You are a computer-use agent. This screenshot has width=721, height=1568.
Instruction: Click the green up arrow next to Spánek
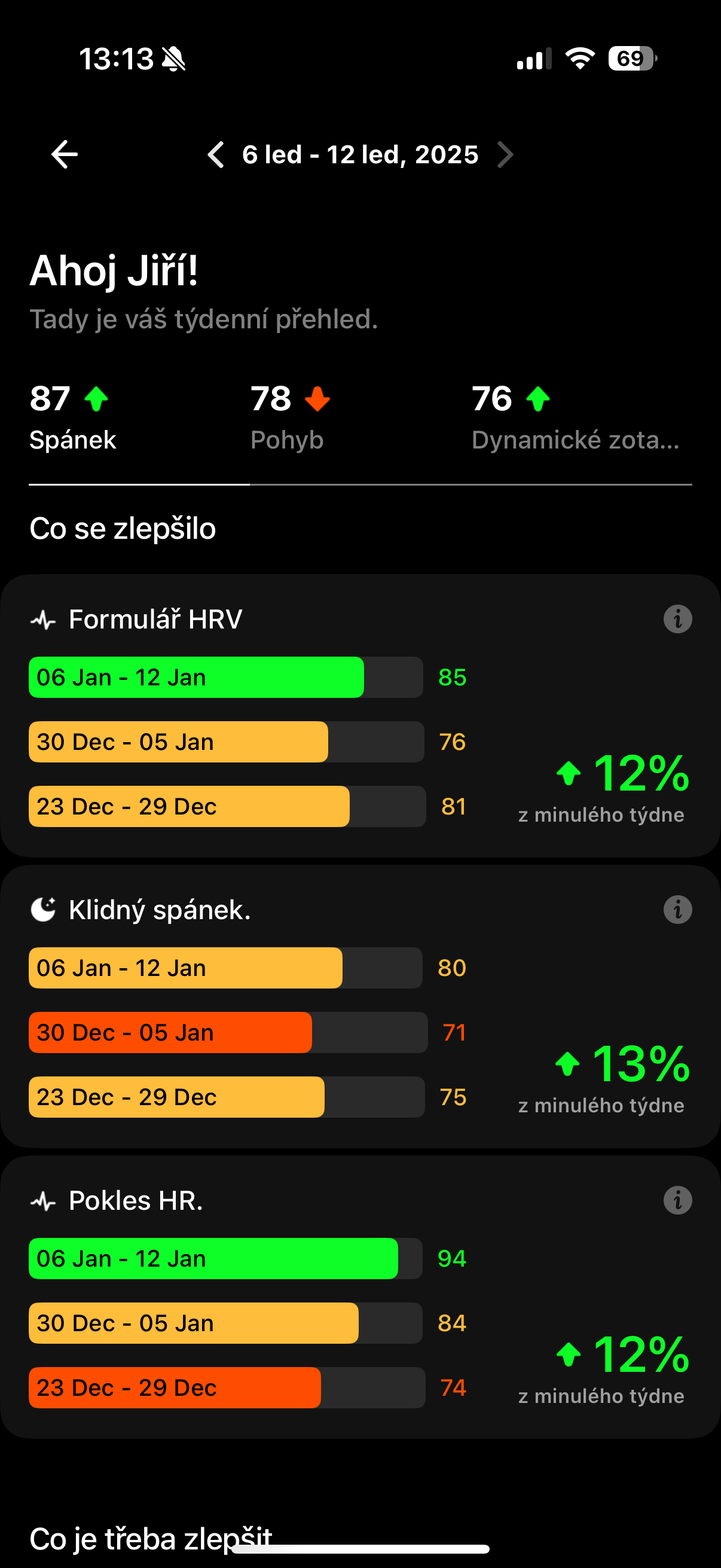96,399
